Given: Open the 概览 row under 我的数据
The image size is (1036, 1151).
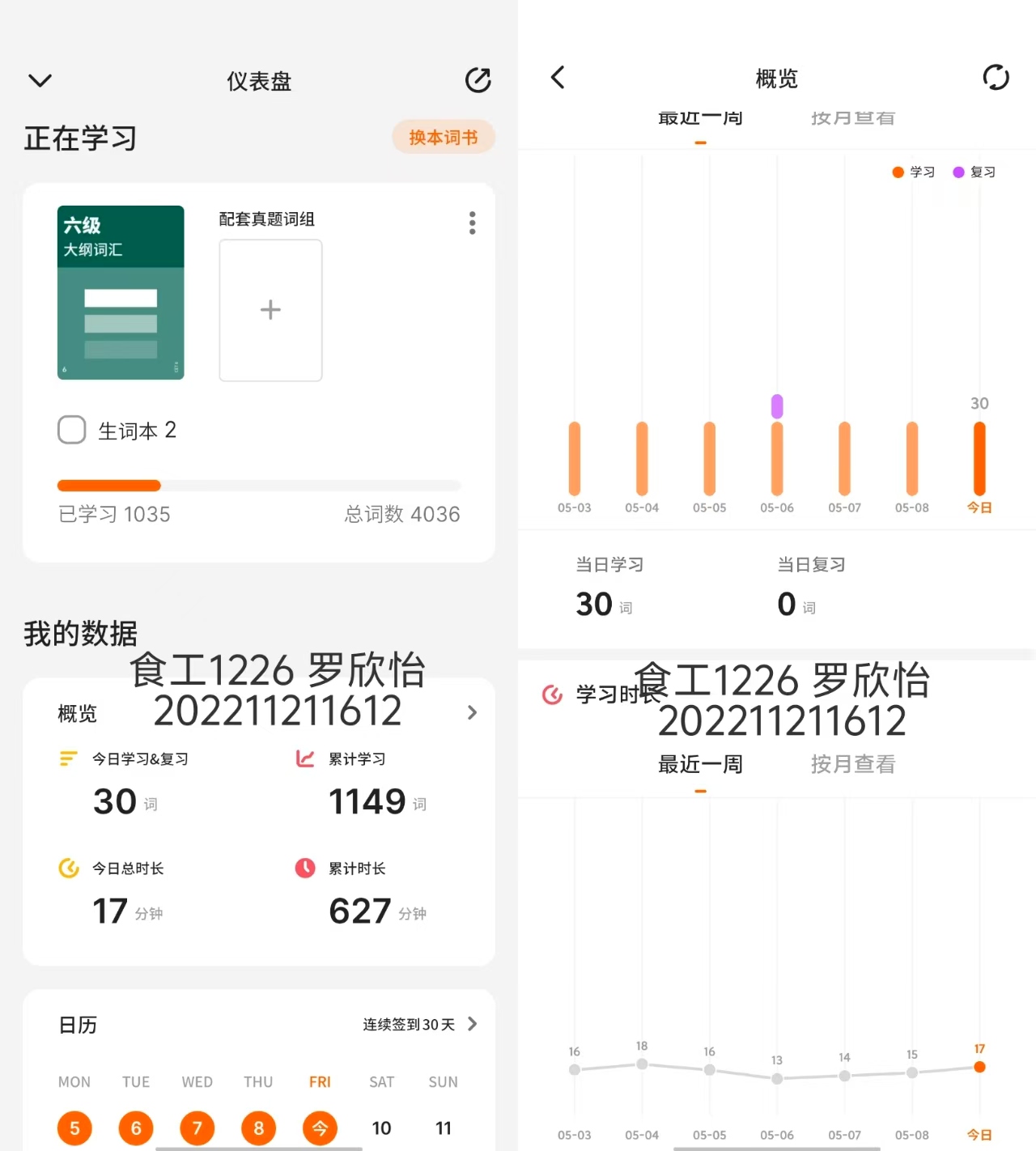Looking at the screenshot, I should pos(267,713).
